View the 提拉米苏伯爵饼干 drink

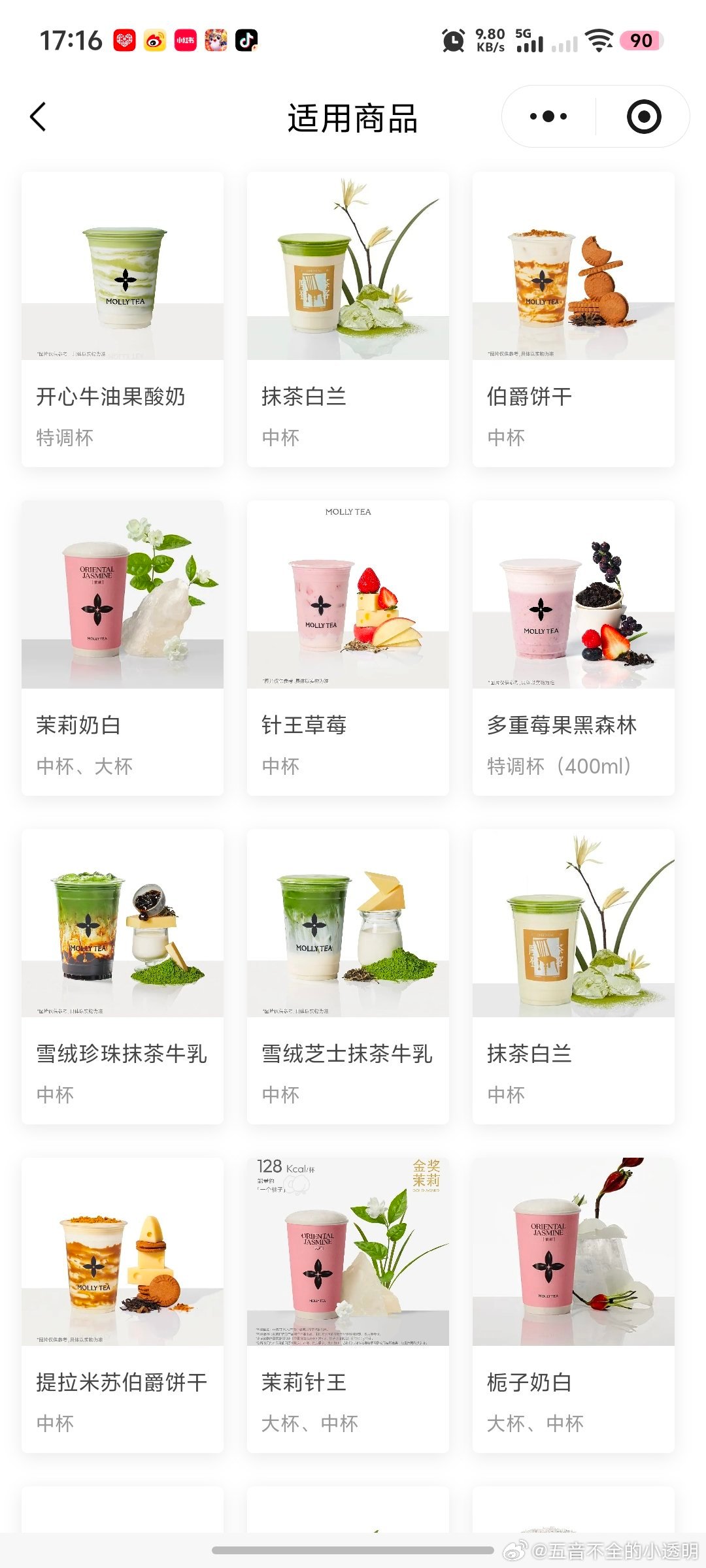pos(122,1305)
